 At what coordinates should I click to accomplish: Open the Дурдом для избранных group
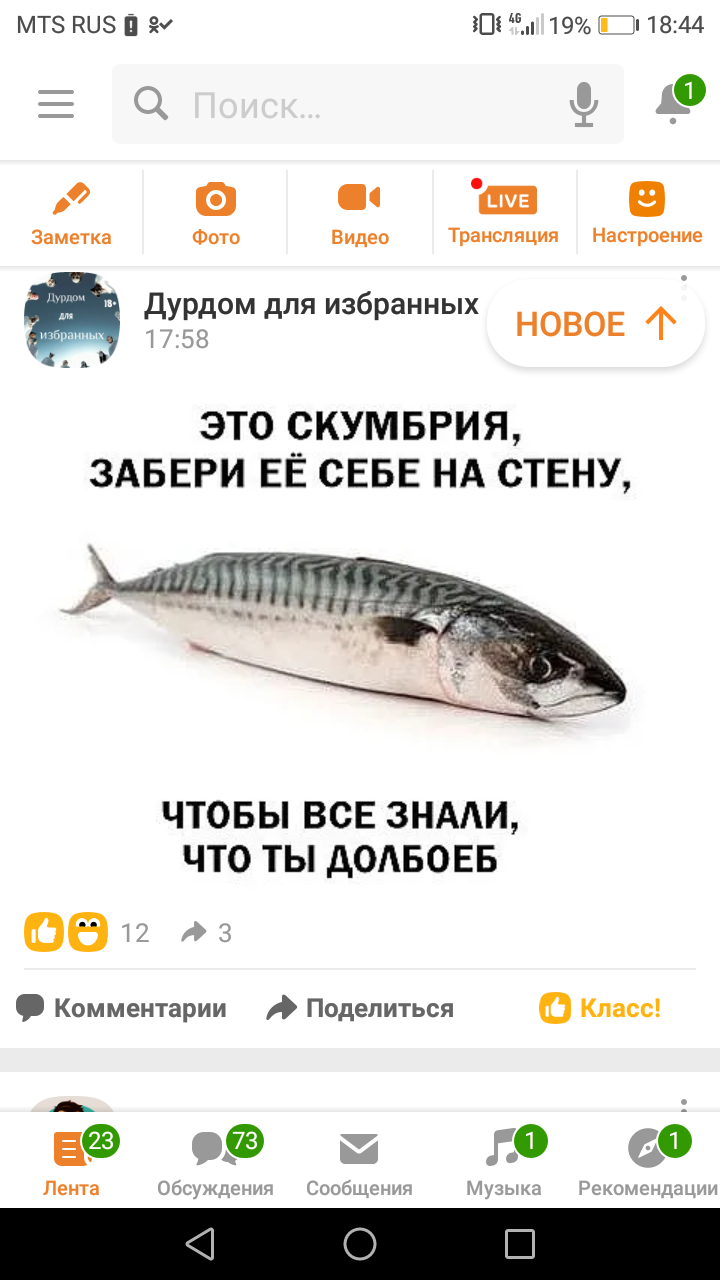pos(311,304)
